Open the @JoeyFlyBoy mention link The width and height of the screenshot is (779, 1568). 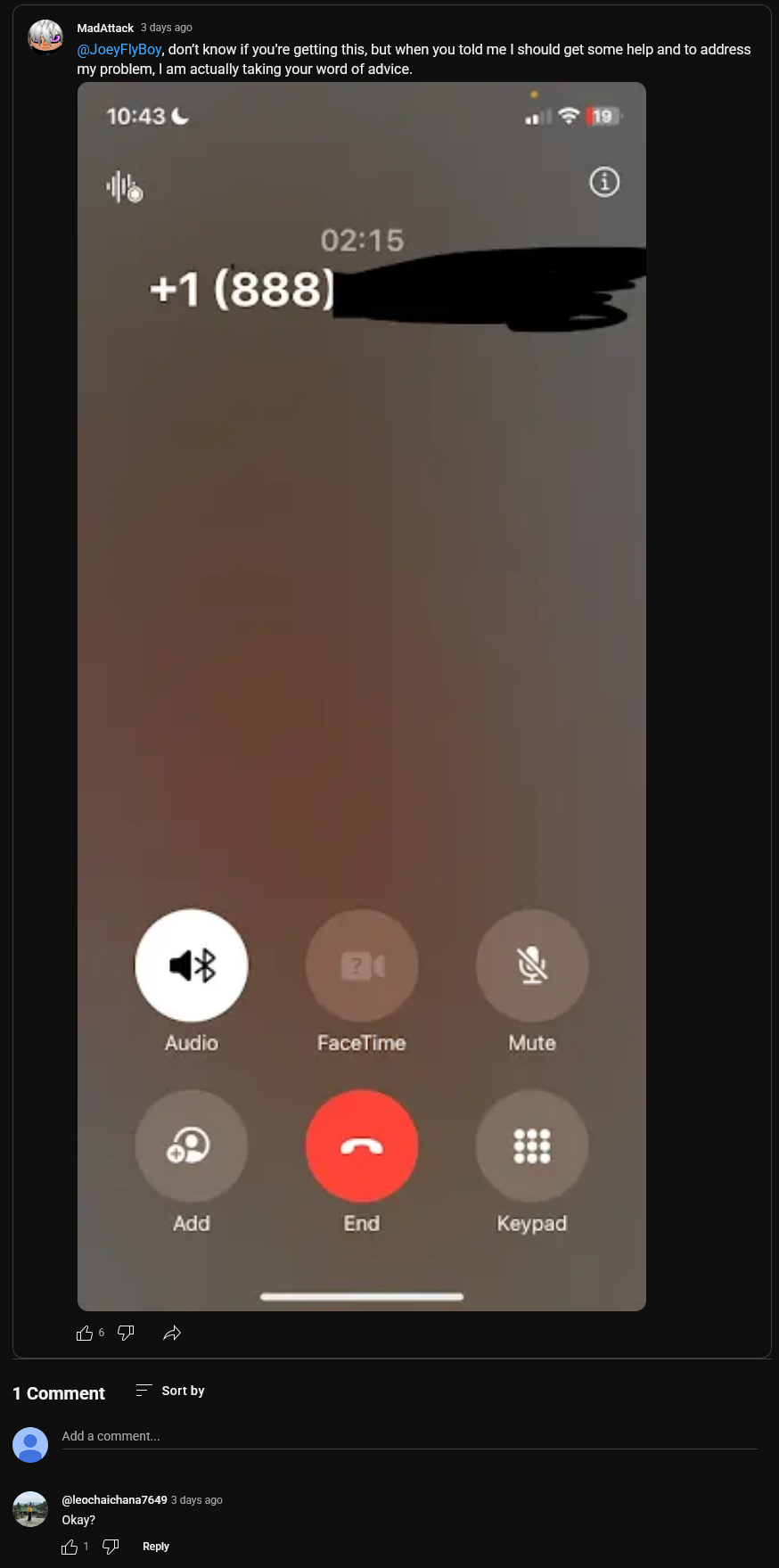click(119, 50)
